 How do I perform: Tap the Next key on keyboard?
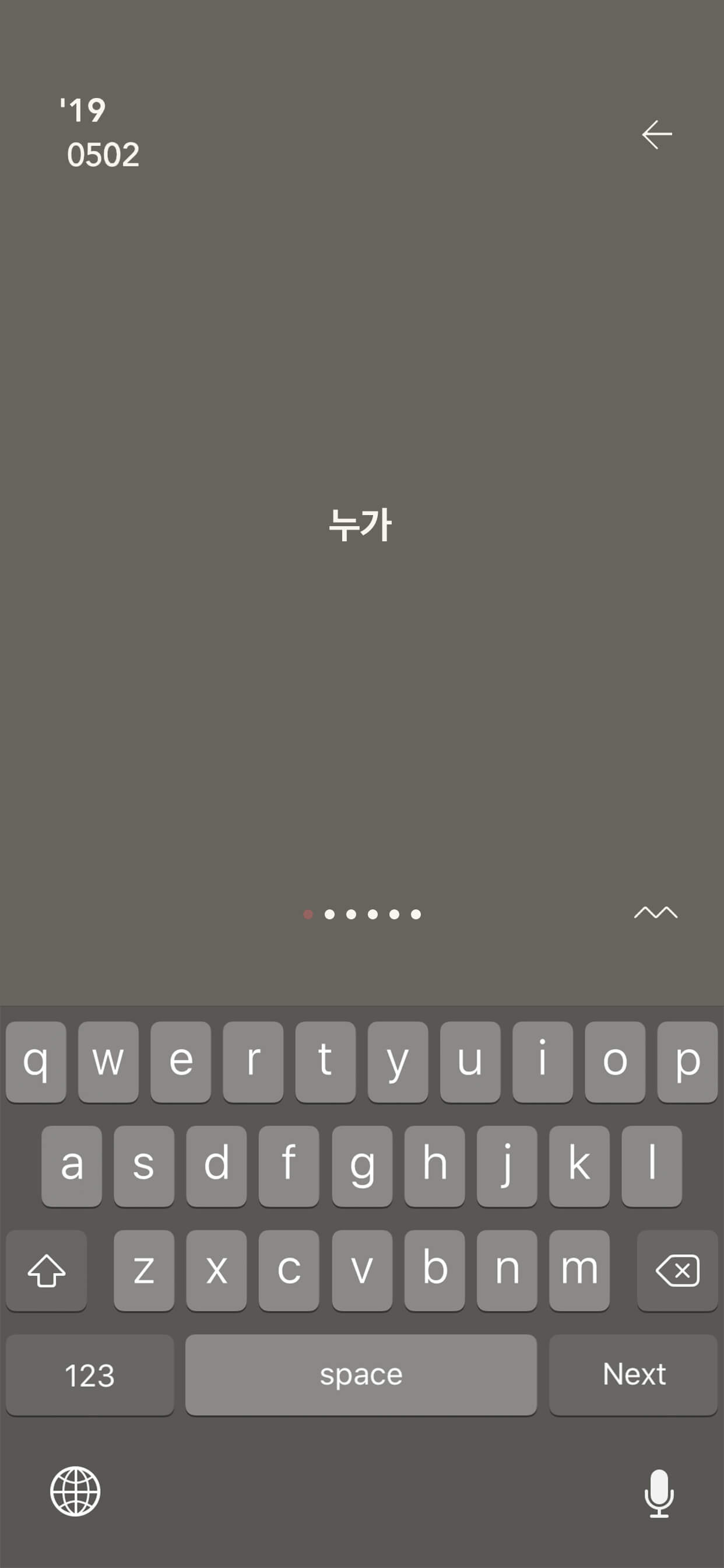click(633, 1374)
